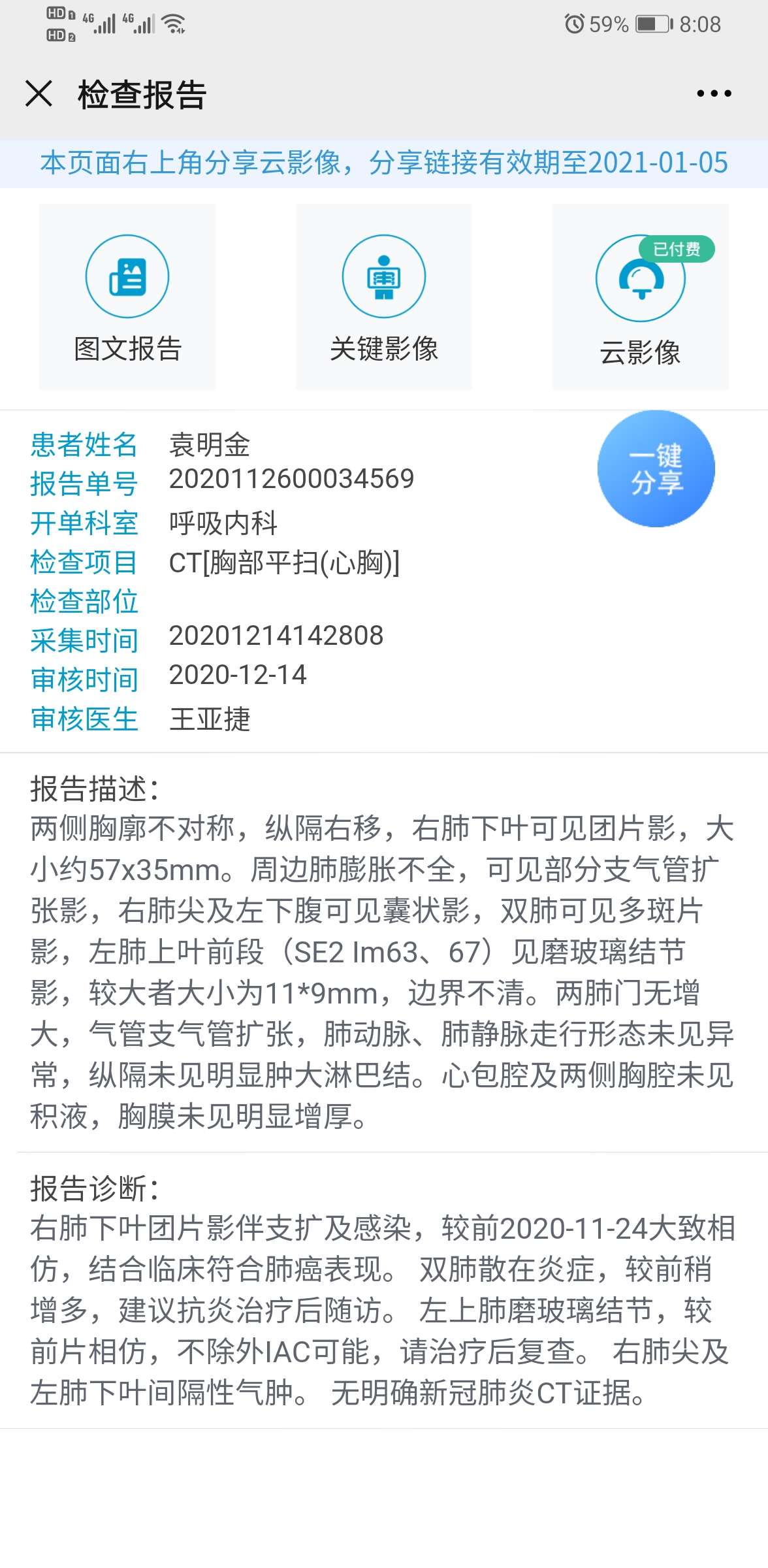Viewport: 768px width, 1568px height.
Task: Tap the X-ray figure icon above 关键影像
Action: click(x=383, y=276)
